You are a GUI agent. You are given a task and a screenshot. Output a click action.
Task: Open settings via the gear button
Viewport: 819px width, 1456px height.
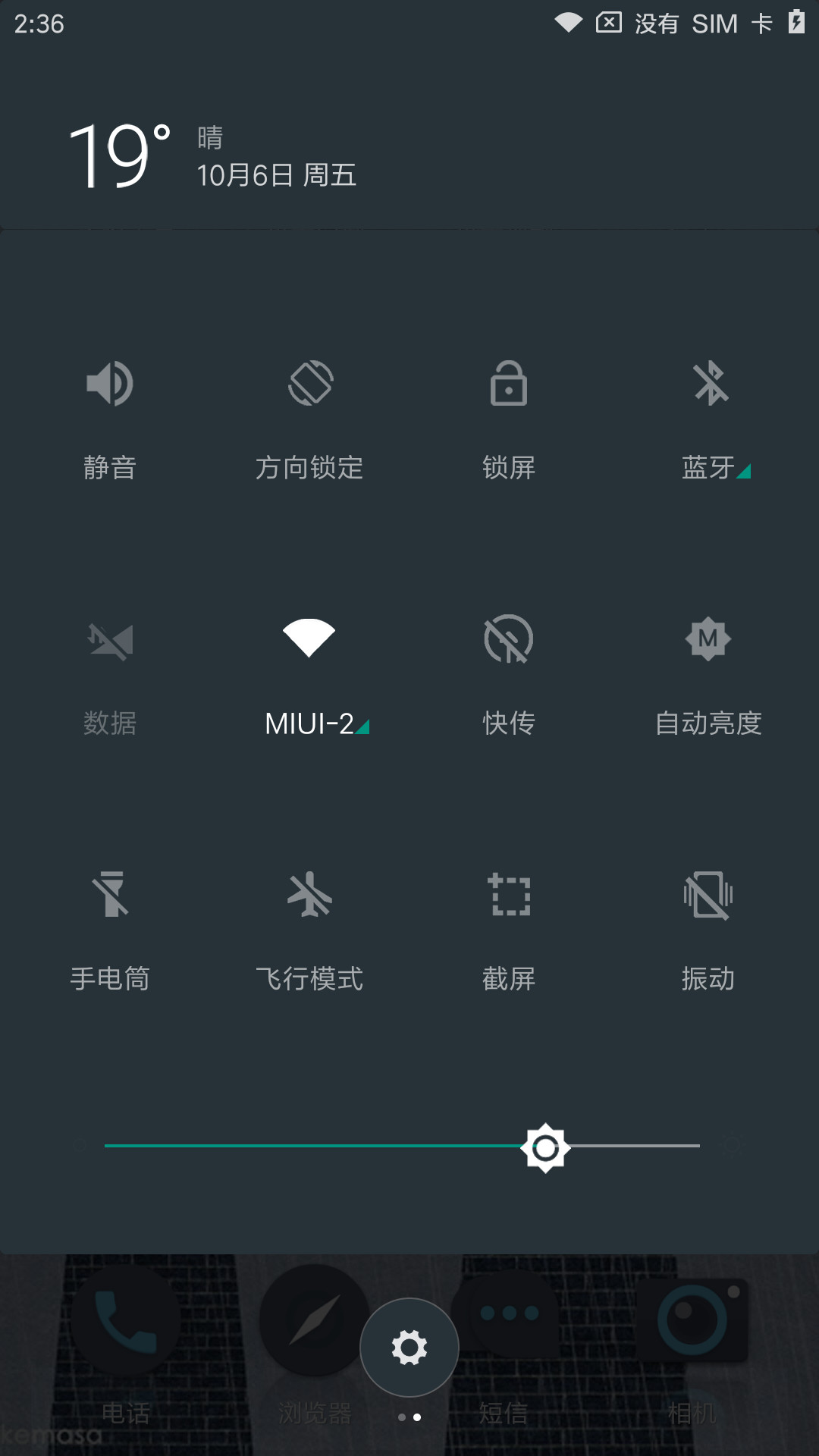coord(409,1348)
